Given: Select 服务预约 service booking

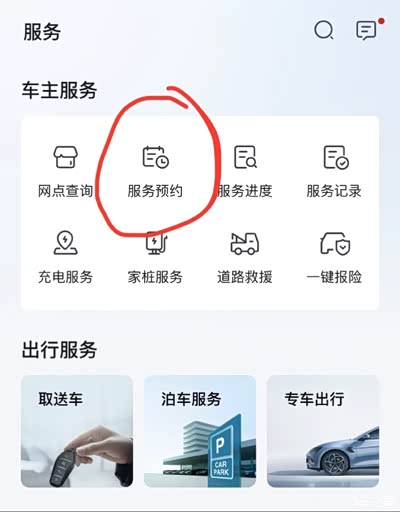Looking at the screenshot, I should click(x=155, y=171).
